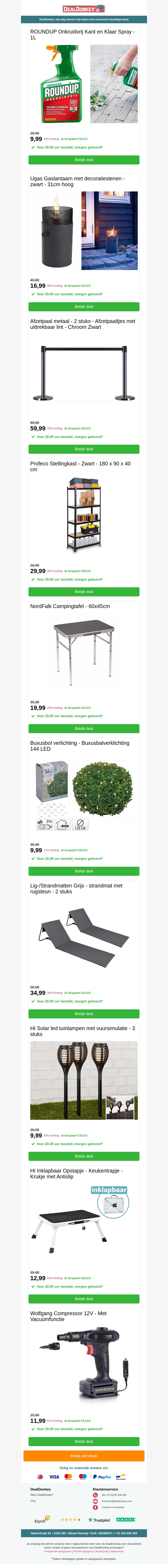Open the Profeco Stellingkast deal
The width and height of the screenshot is (168, 1568).
click(x=84, y=592)
